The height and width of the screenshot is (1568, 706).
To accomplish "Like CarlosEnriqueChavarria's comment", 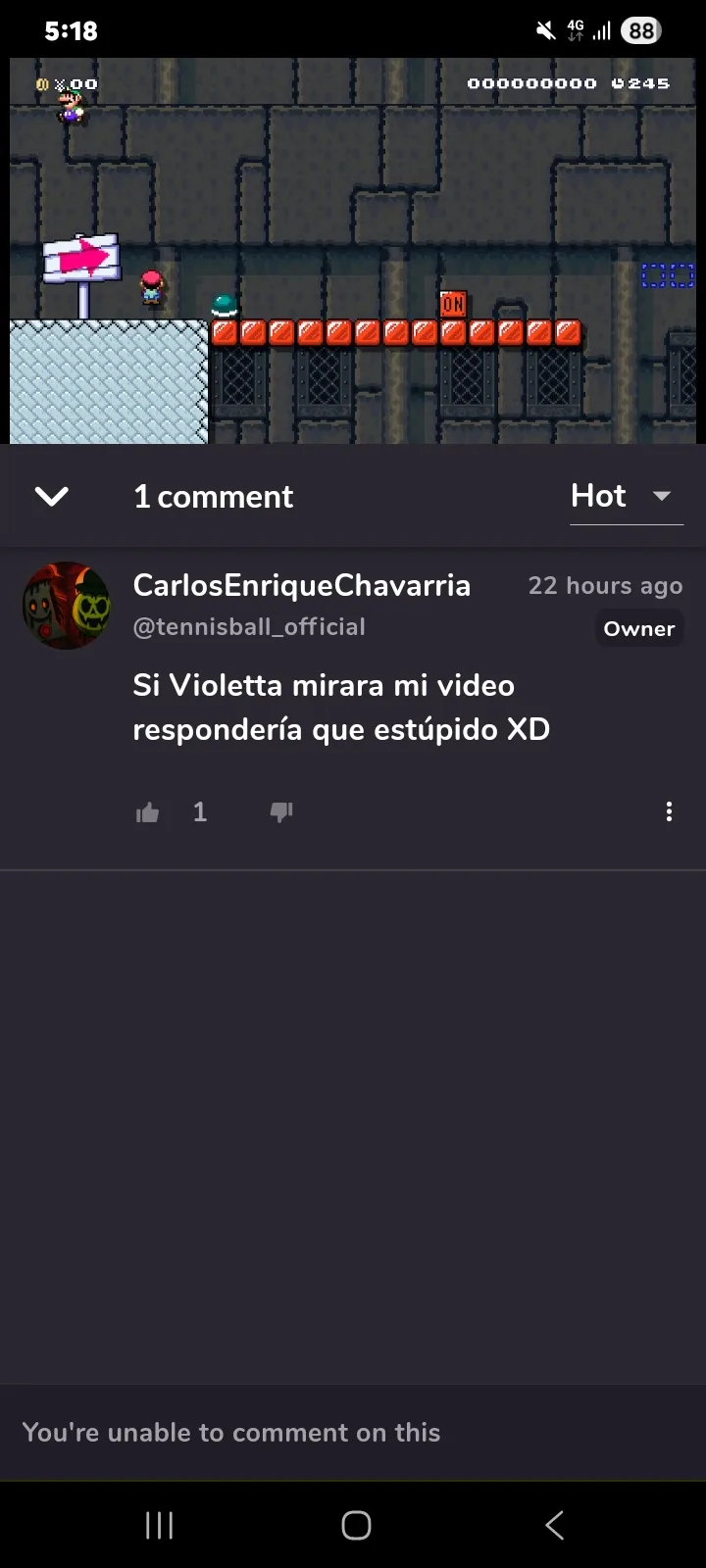I will point(148,812).
